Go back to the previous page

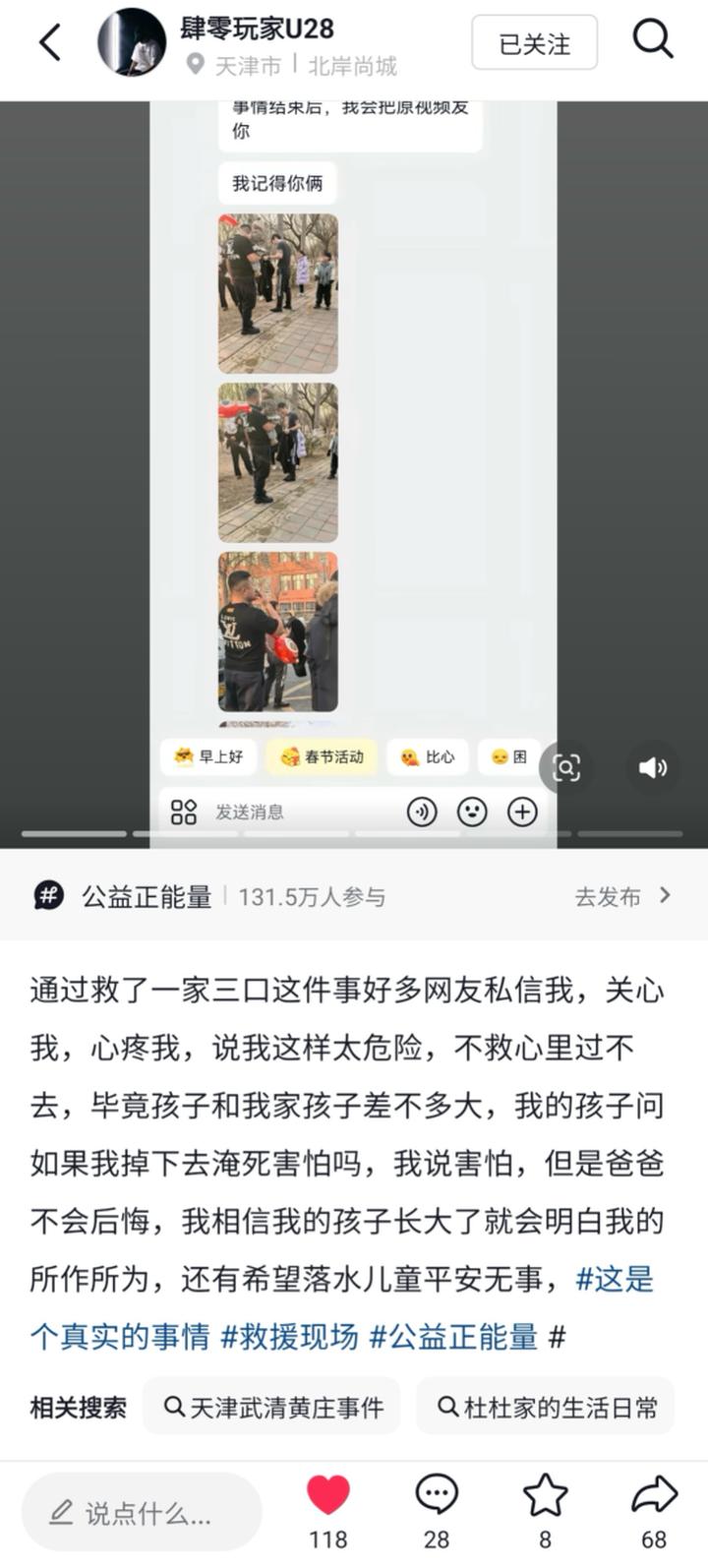tap(49, 43)
